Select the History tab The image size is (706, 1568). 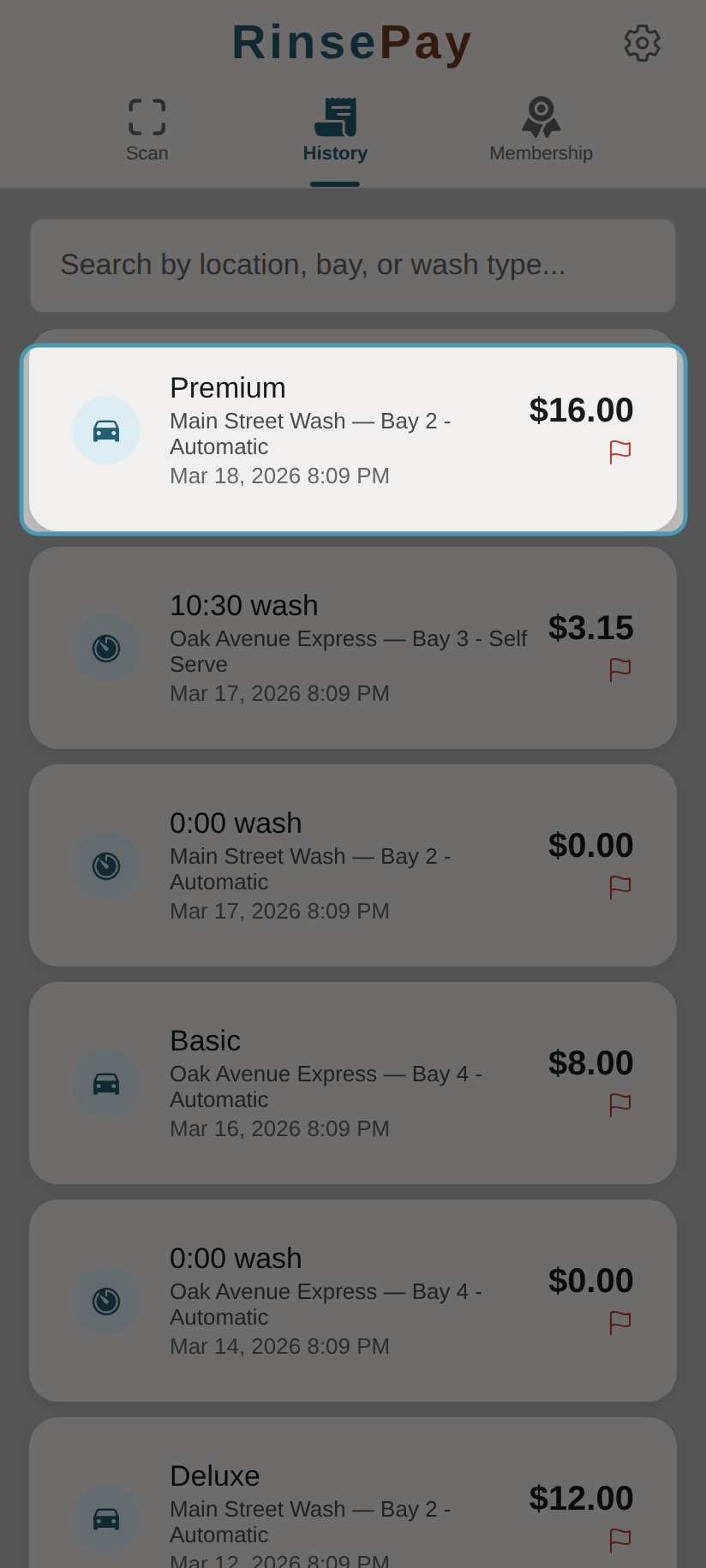[335, 129]
